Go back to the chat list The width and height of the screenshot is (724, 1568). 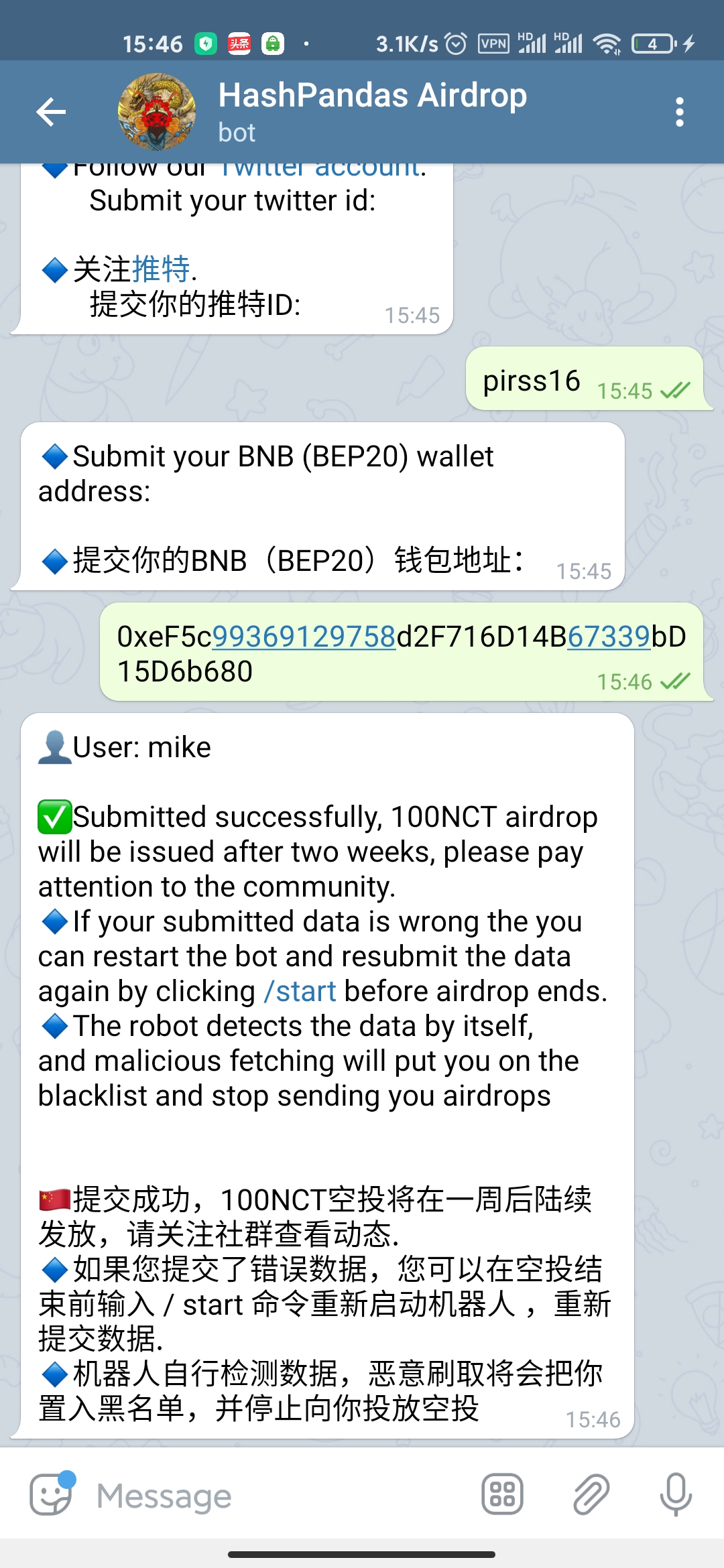(51, 112)
